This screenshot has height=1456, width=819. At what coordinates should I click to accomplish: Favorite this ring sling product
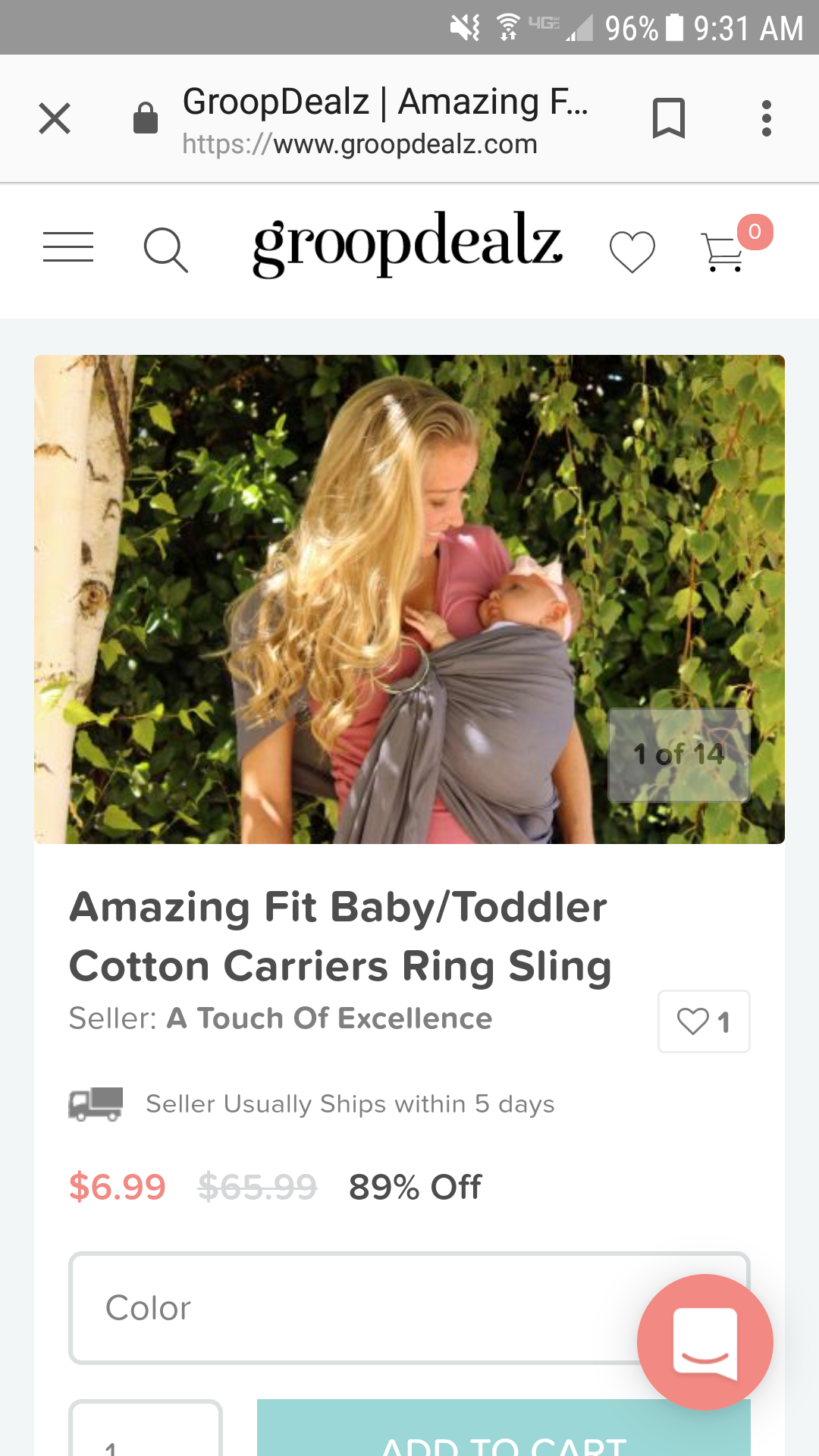click(704, 1021)
